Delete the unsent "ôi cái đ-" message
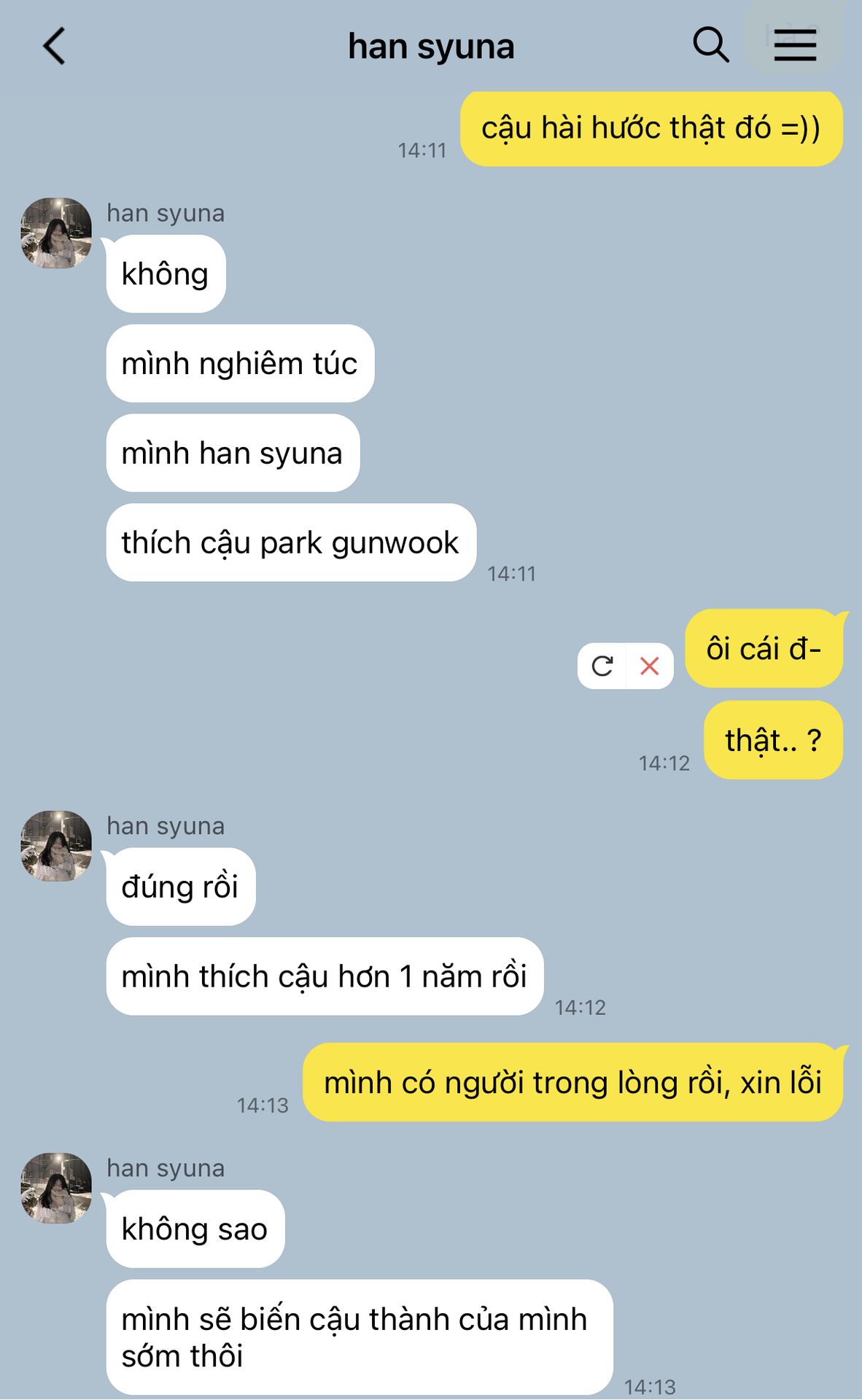Viewport: 862px width, 1400px height. [649, 666]
